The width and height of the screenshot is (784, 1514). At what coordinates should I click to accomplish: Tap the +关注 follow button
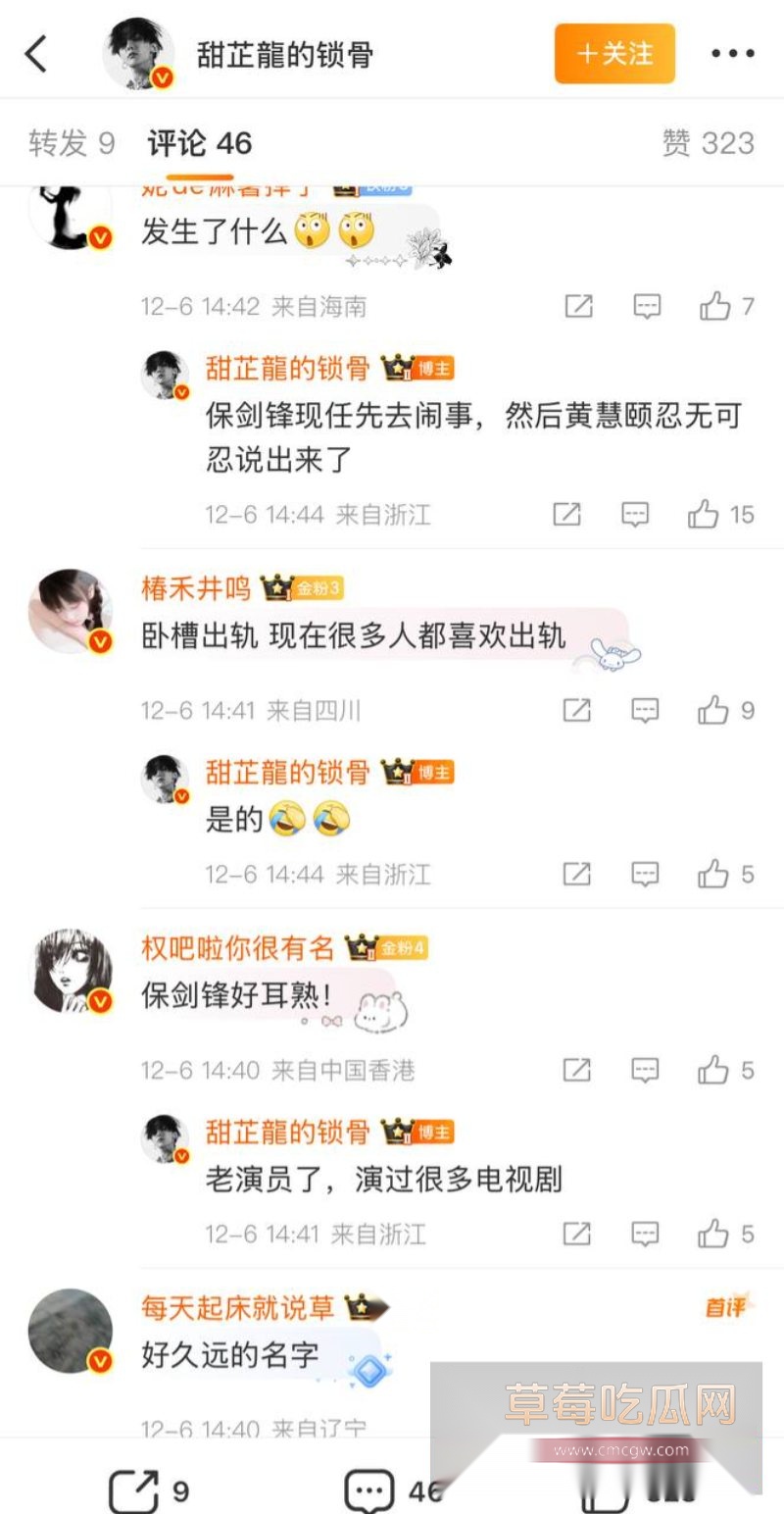[x=613, y=54]
